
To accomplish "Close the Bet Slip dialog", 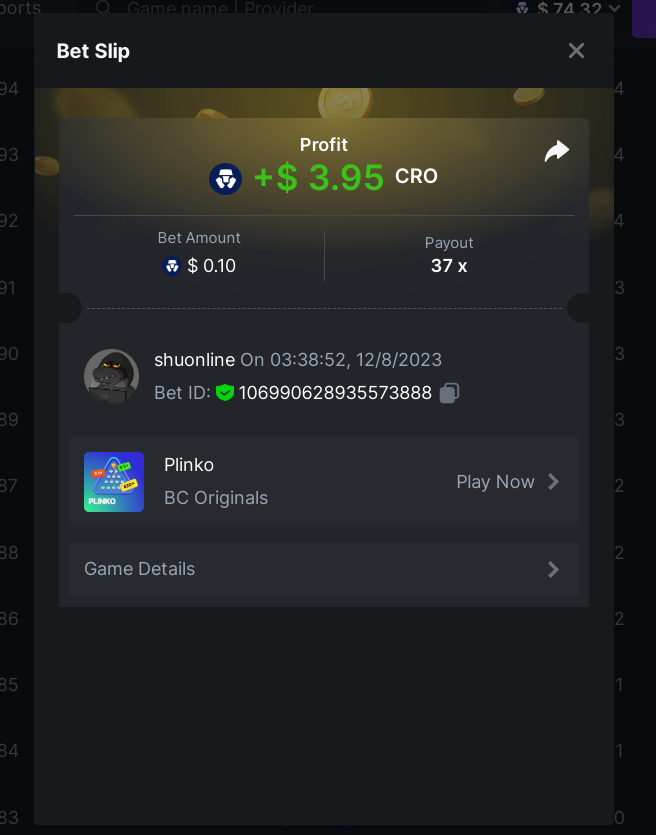I will 576,51.
